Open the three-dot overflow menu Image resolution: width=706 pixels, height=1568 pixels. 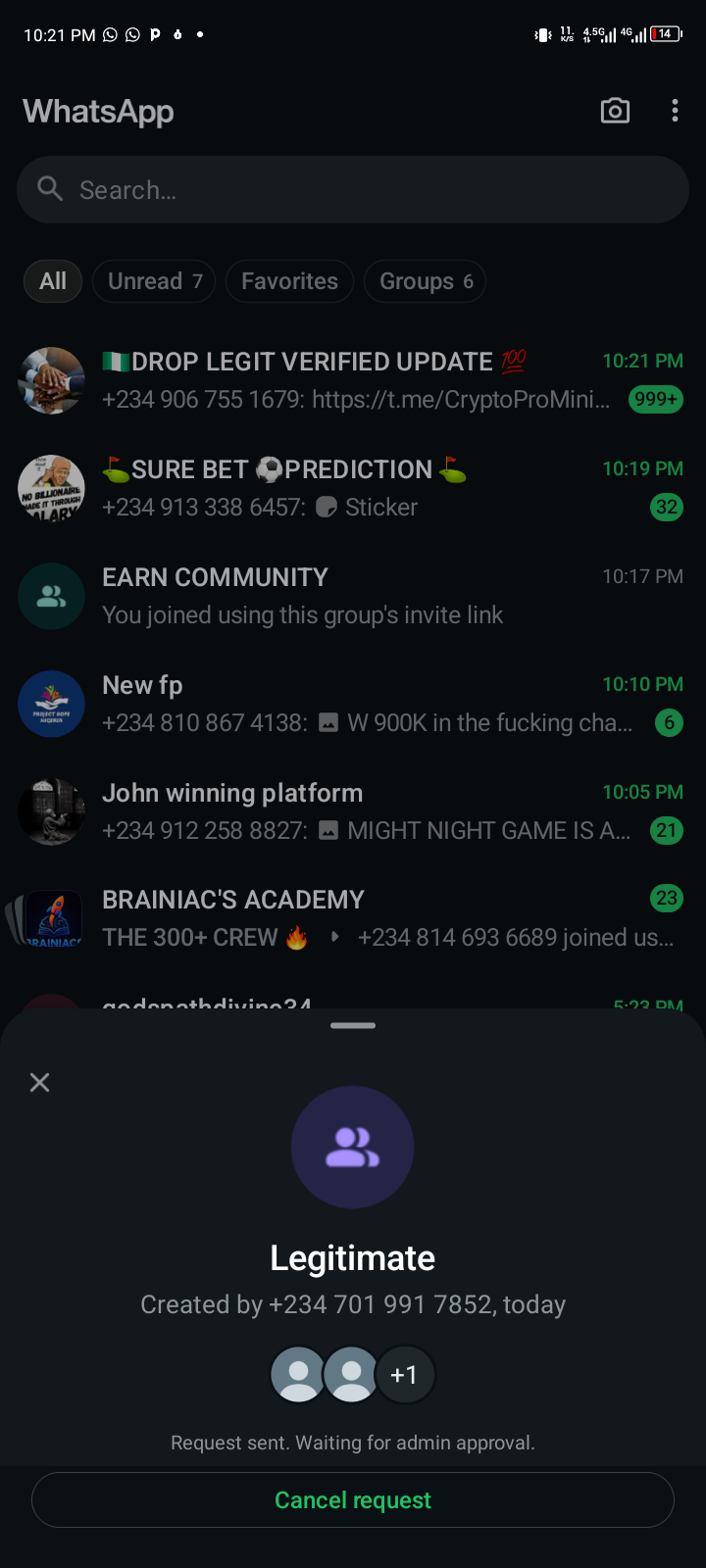click(x=675, y=111)
